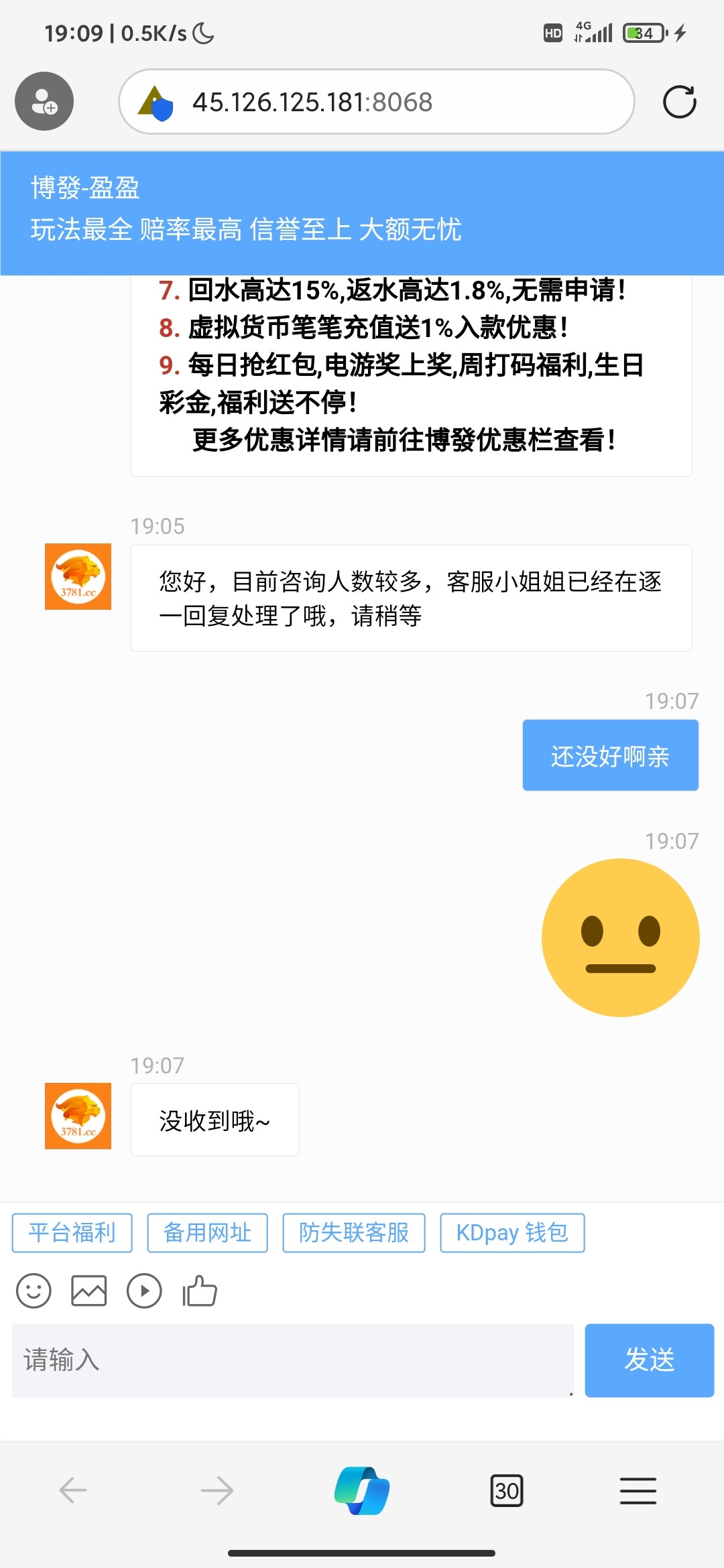Screen dimensions: 724x1568
Task: Reload the current page
Action: 679,102
